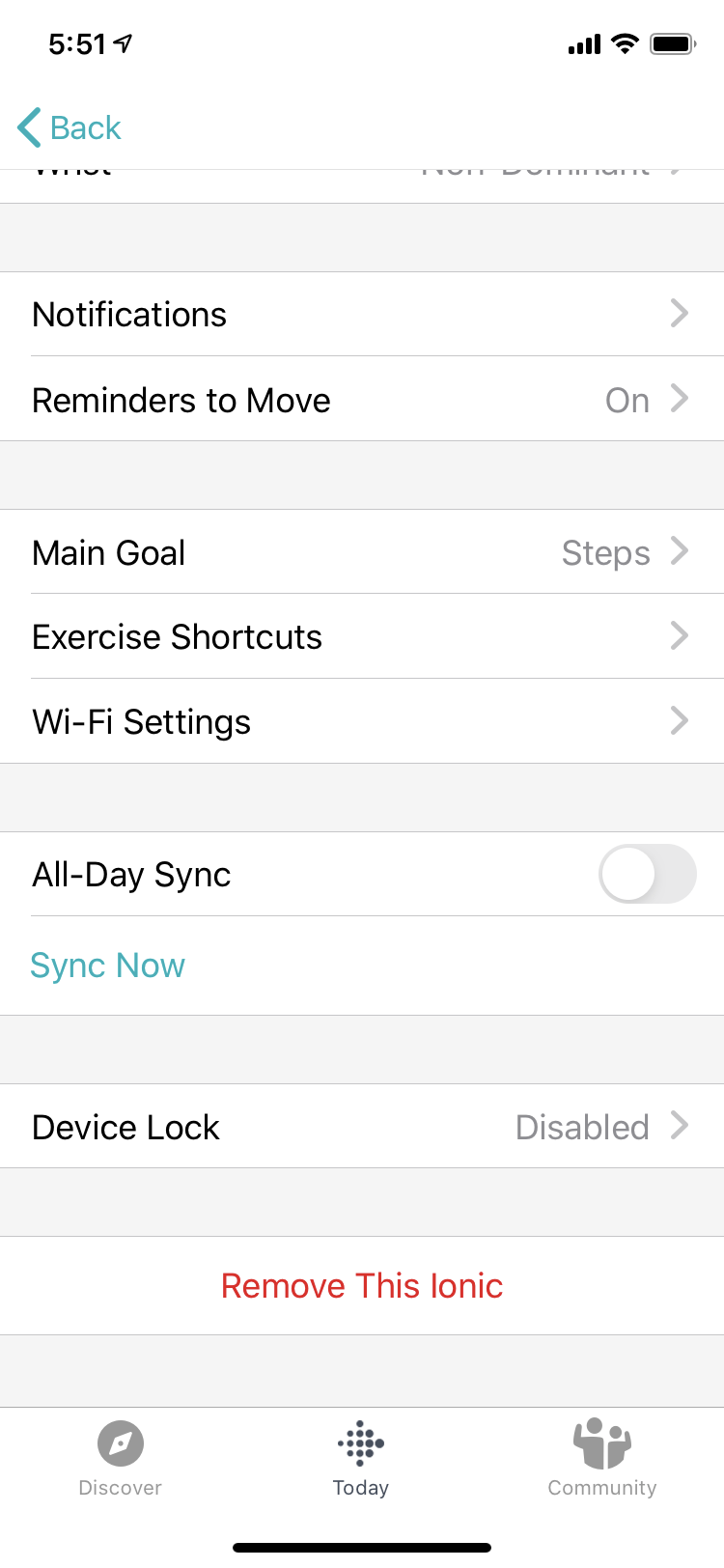Go back using the Back button
The image size is (724, 1568).
[70, 127]
